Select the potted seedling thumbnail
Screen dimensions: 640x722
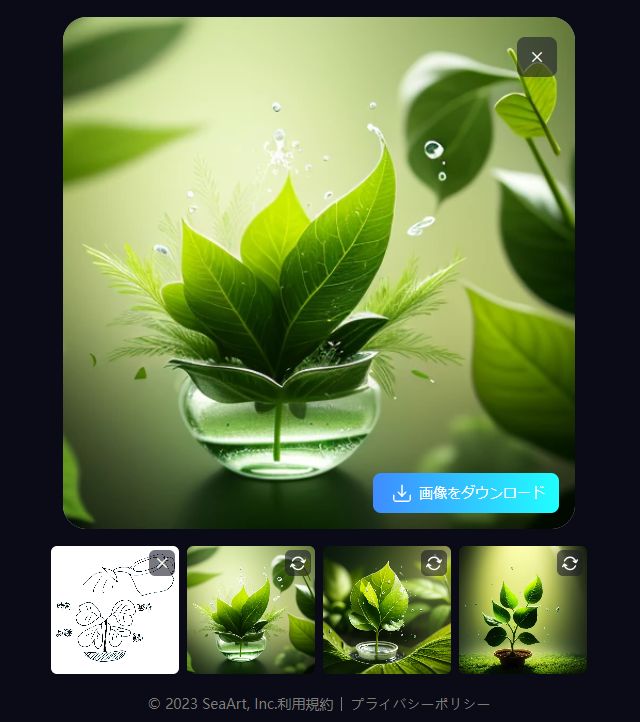click(x=517, y=620)
